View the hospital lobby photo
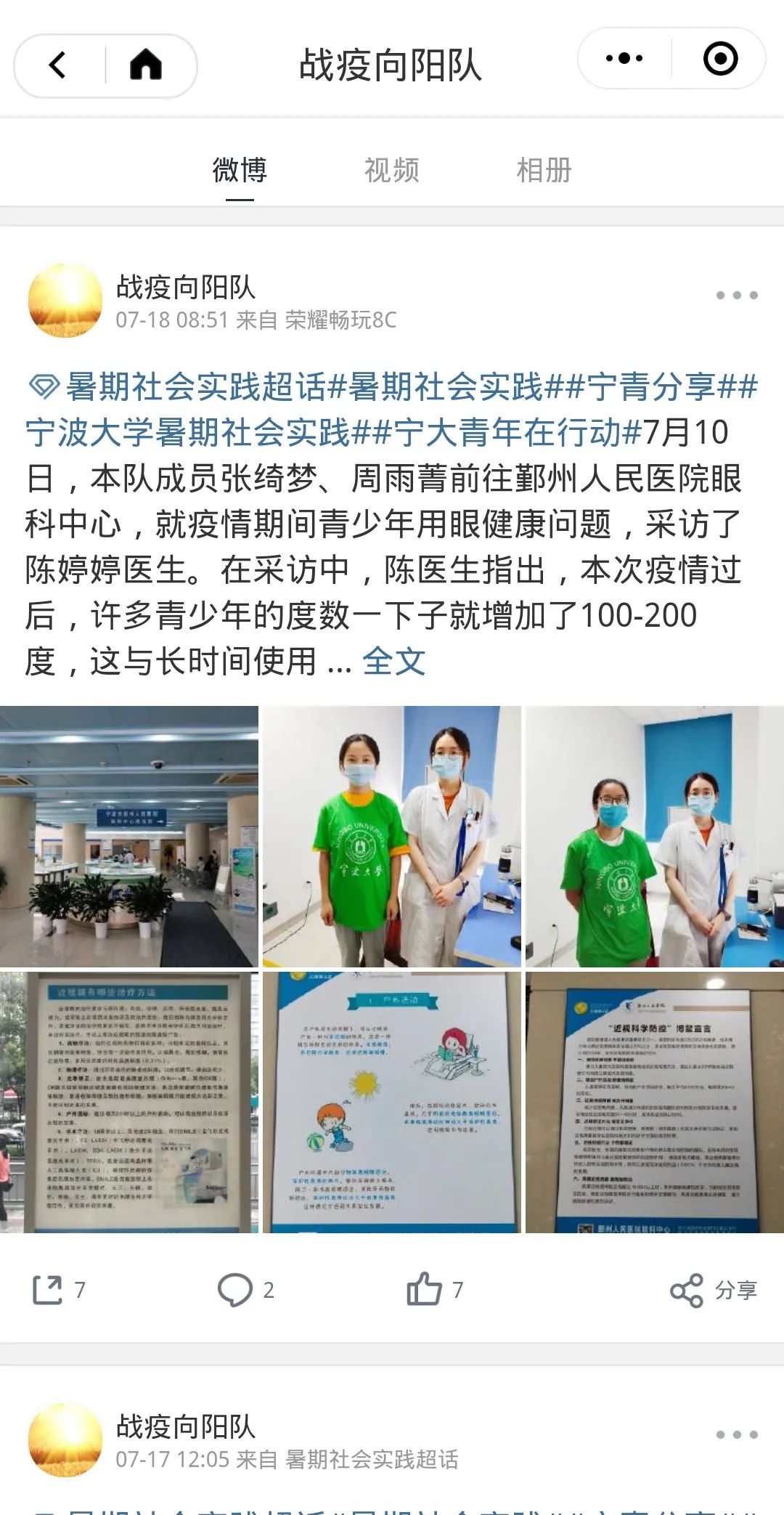The height and width of the screenshot is (1515, 784). (x=129, y=836)
